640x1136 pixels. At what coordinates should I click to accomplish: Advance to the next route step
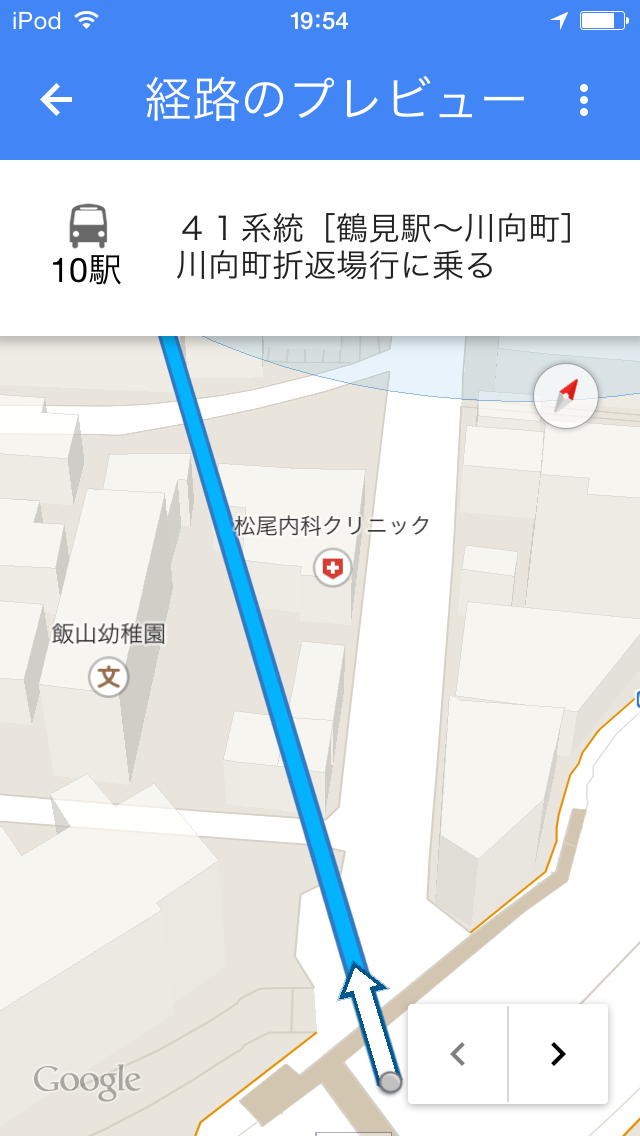pos(558,1053)
